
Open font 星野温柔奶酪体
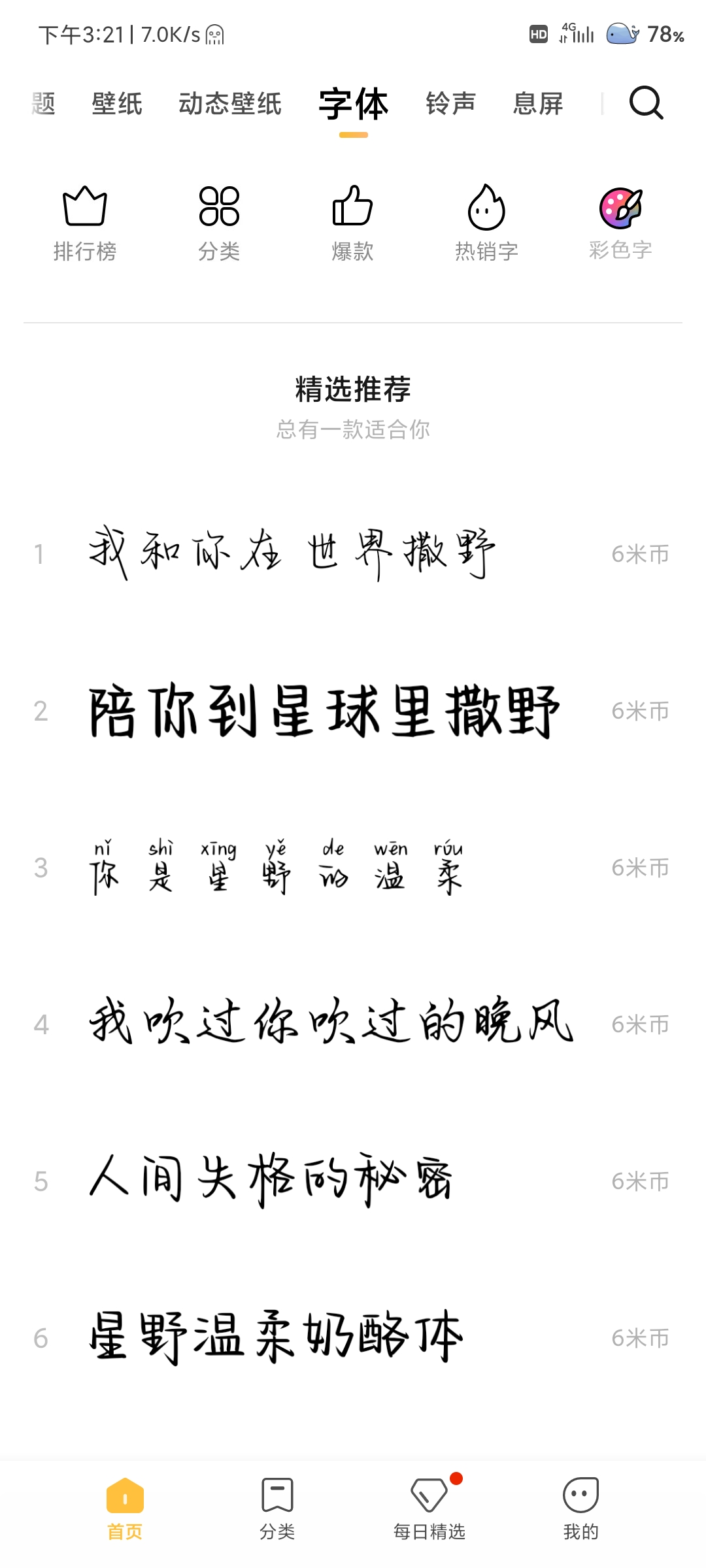coord(353,1338)
